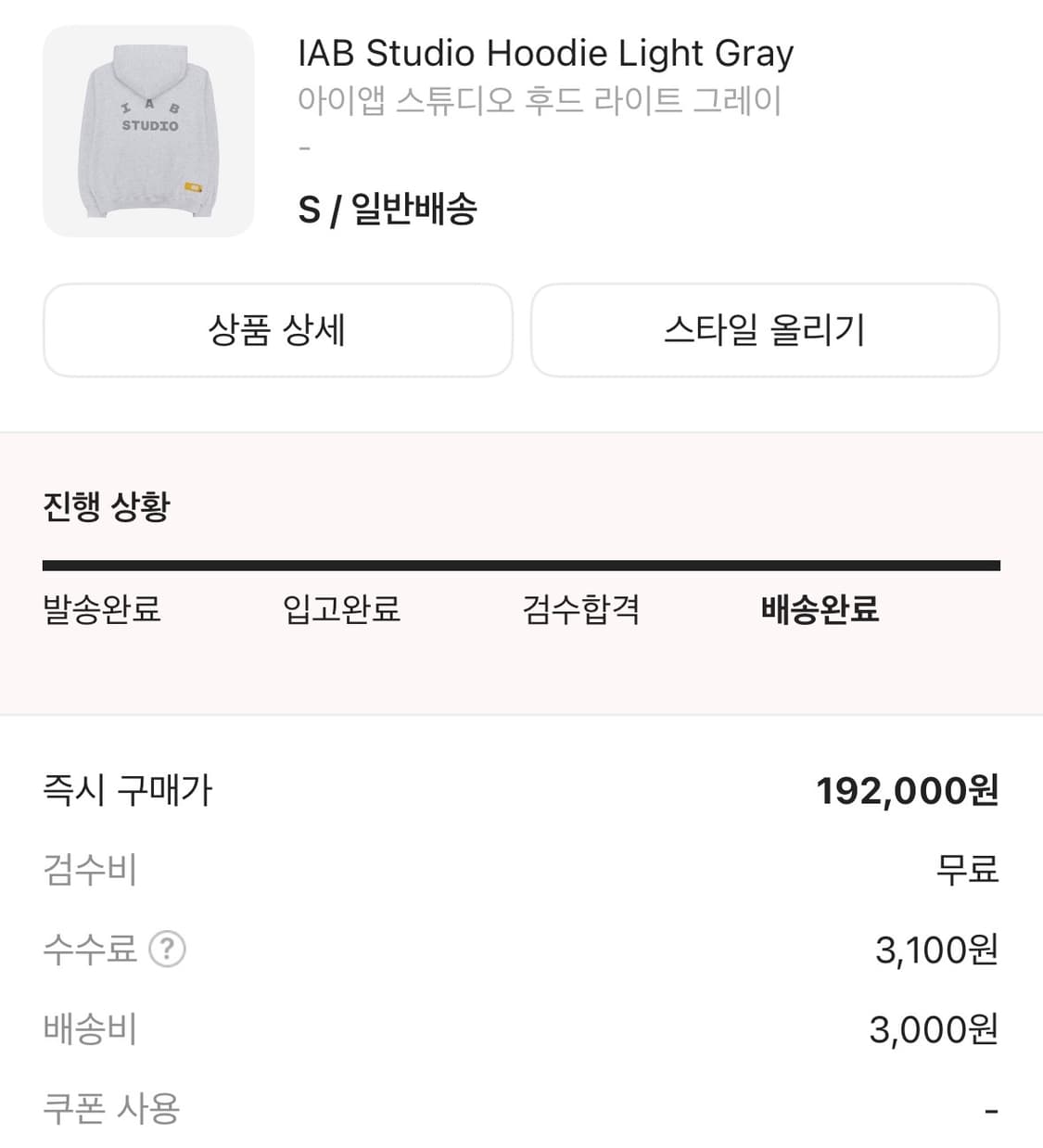Select the product title IAB Studio Hoodie Light Gray
Screen dimensions: 1043x1148
545,53
